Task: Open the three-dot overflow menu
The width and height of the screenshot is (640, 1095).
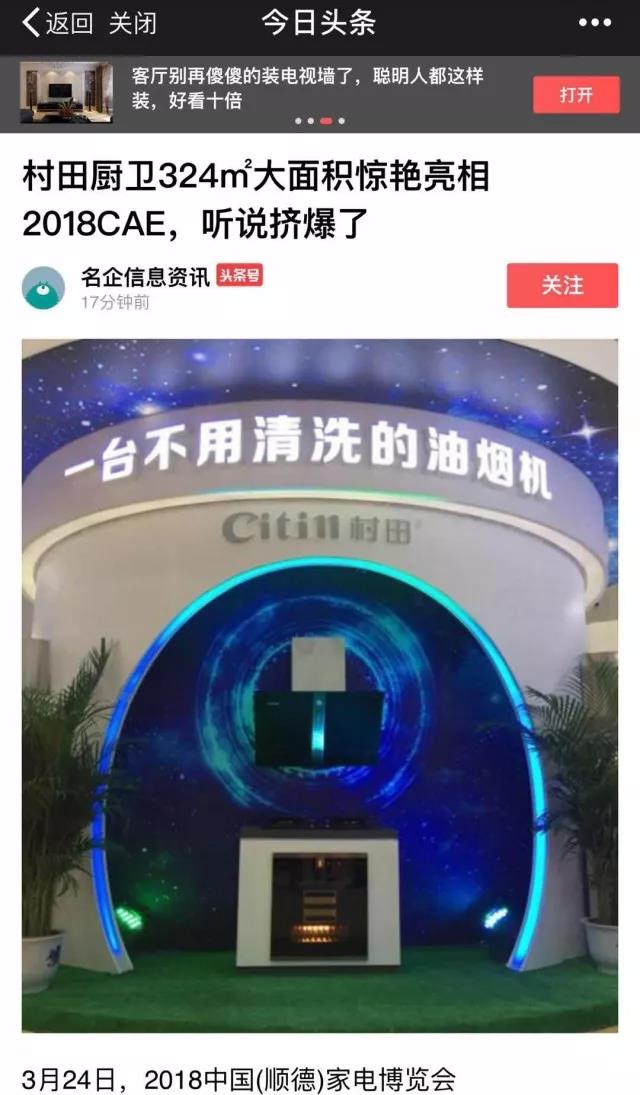Action: (x=594, y=23)
